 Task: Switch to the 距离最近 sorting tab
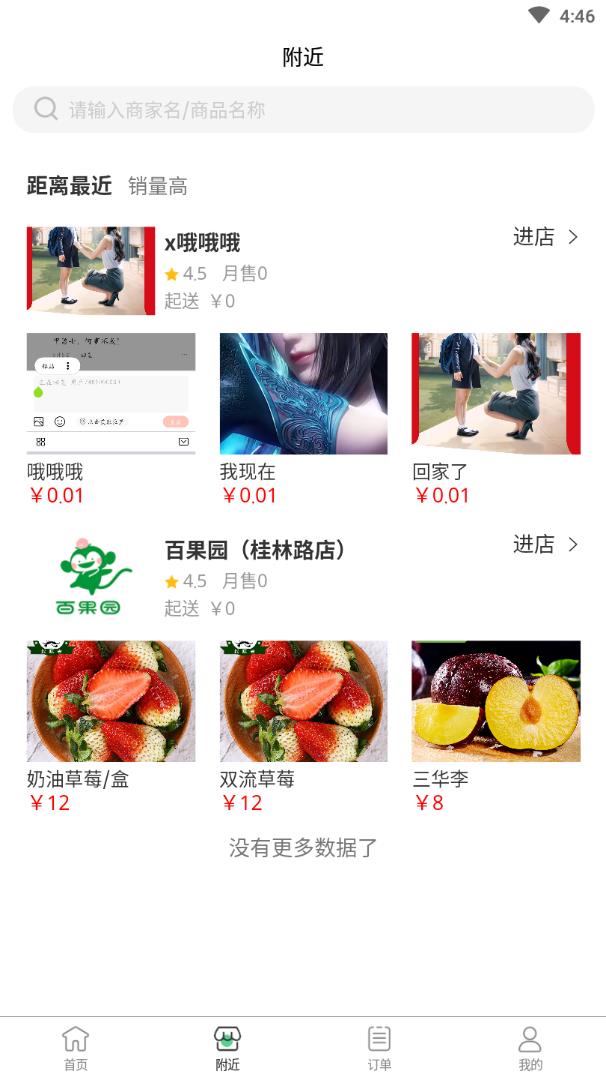tap(69, 186)
